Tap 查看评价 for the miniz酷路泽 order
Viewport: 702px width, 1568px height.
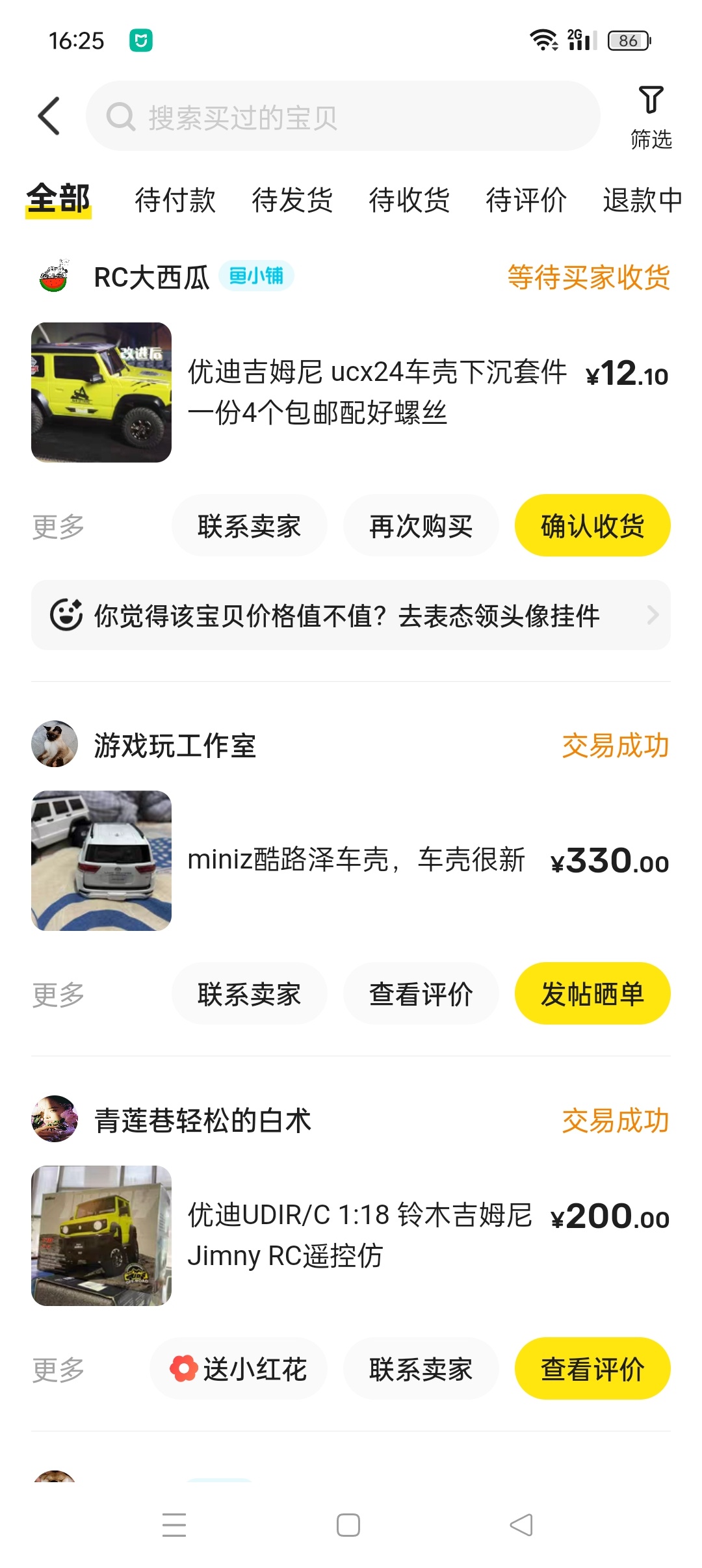click(x=421, y=993)
